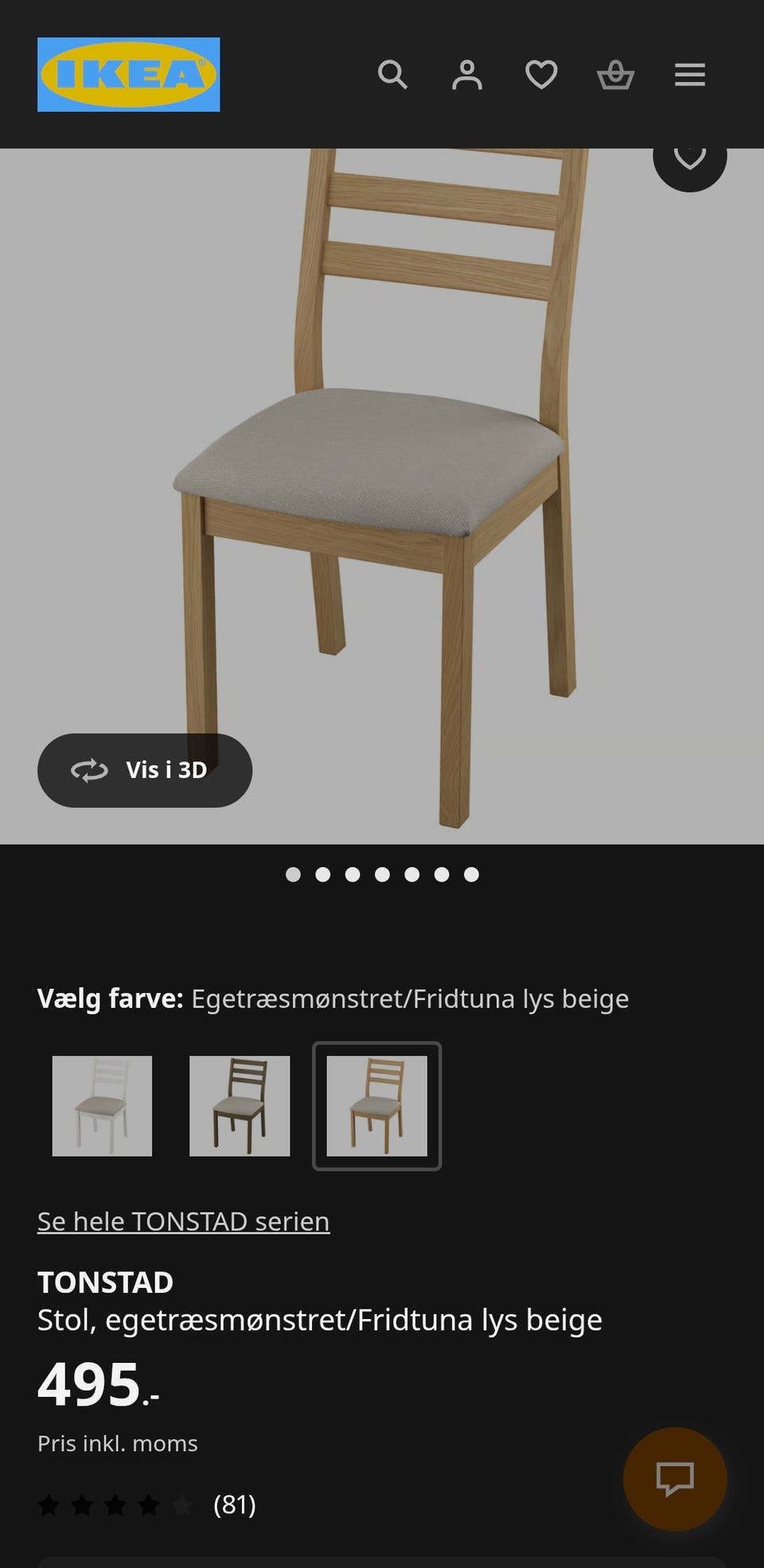Viewport: 764px width, 1568px height.
Task: Toggle the wishlist heart on the product image
Action: coord(689,158)
